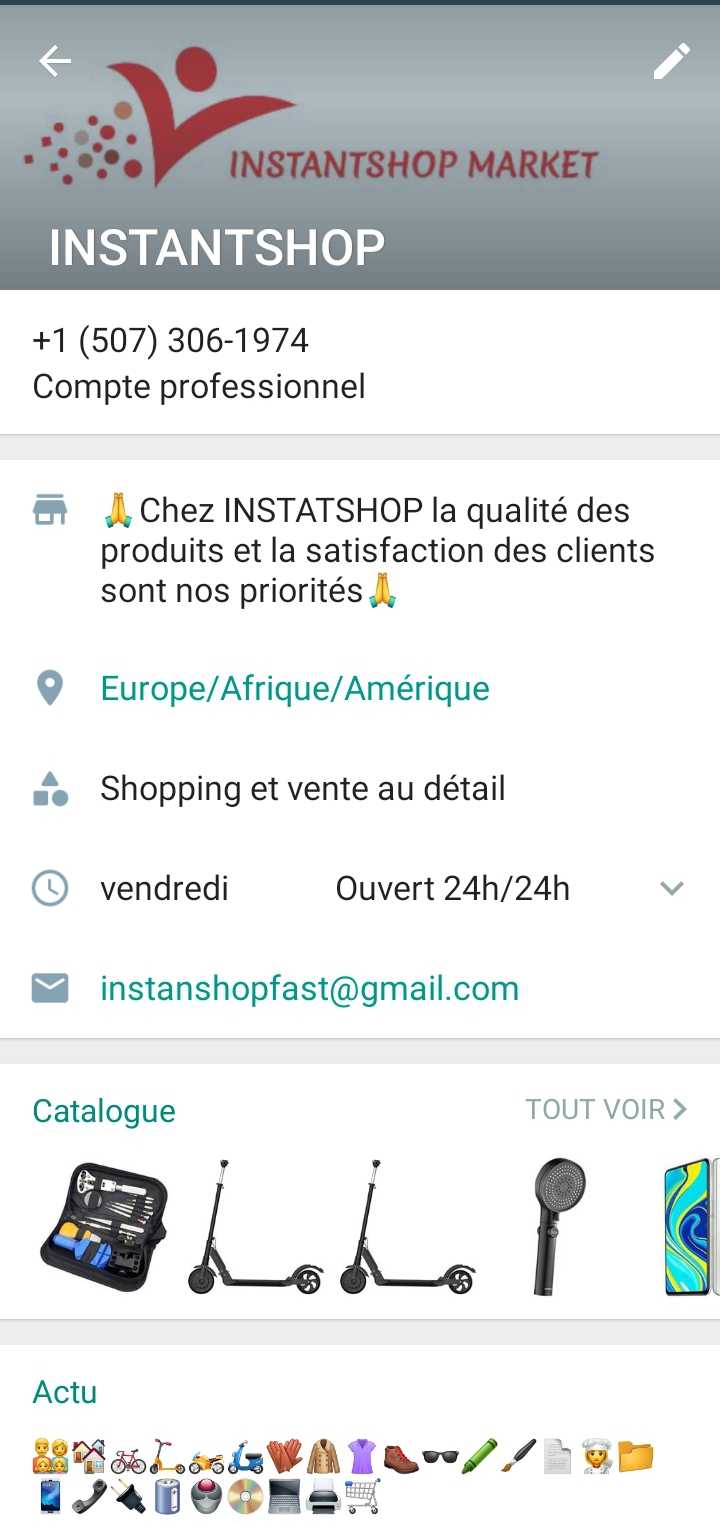This screenshot has width=720, height=1525.
Task: Open the smartphone catalogue item
Action: (692, 1227)
